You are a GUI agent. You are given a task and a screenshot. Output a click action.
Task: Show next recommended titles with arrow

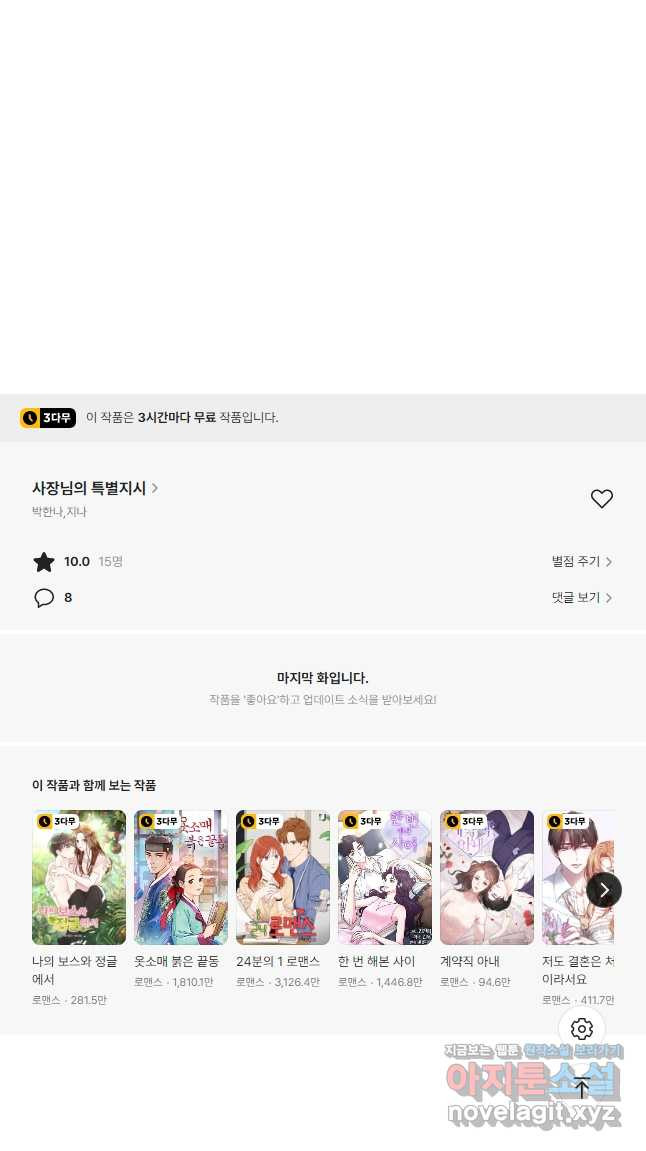coord(603,889)
